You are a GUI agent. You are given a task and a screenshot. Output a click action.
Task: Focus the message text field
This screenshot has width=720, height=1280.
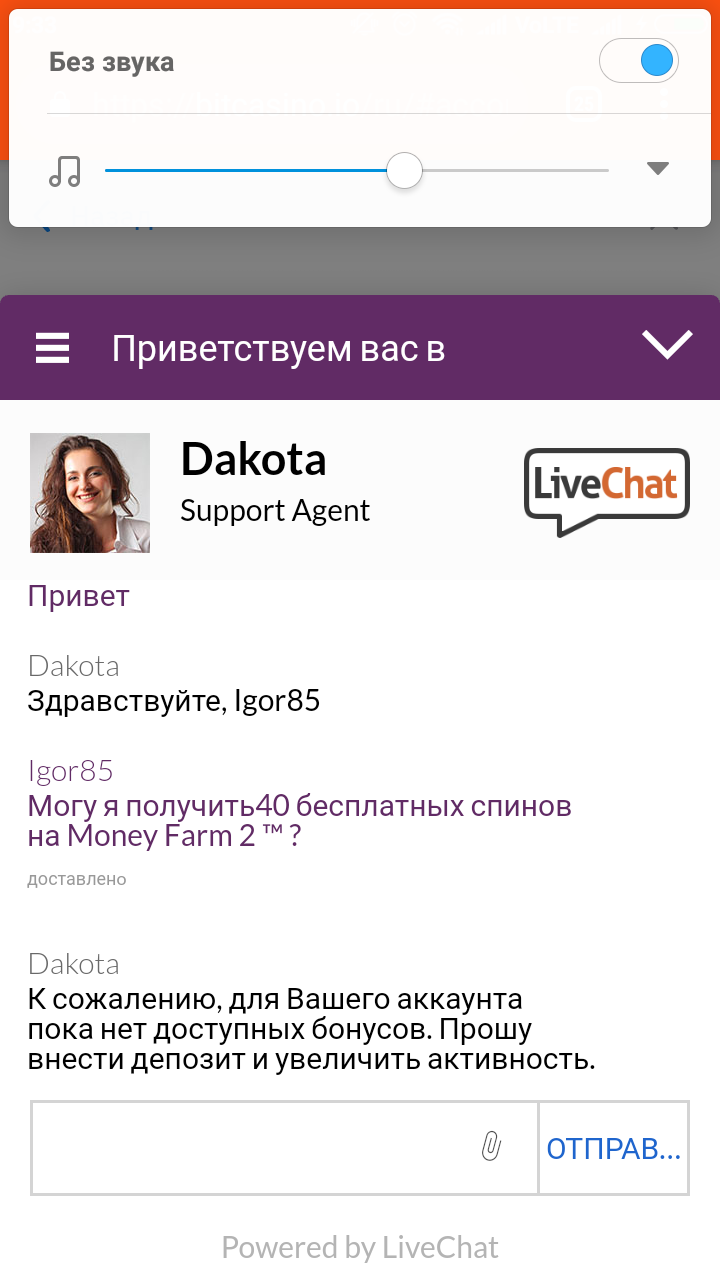pos(250,1148)
